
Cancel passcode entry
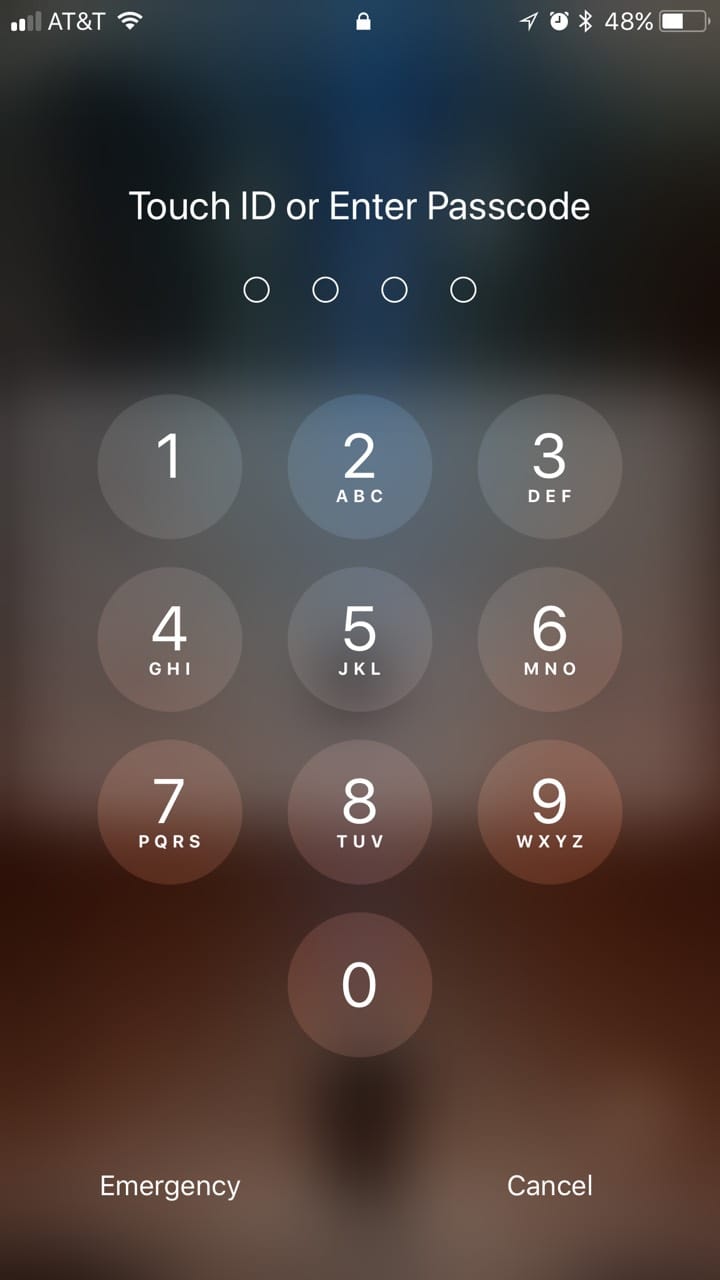pyautogui.click(x=550, y=1186)
